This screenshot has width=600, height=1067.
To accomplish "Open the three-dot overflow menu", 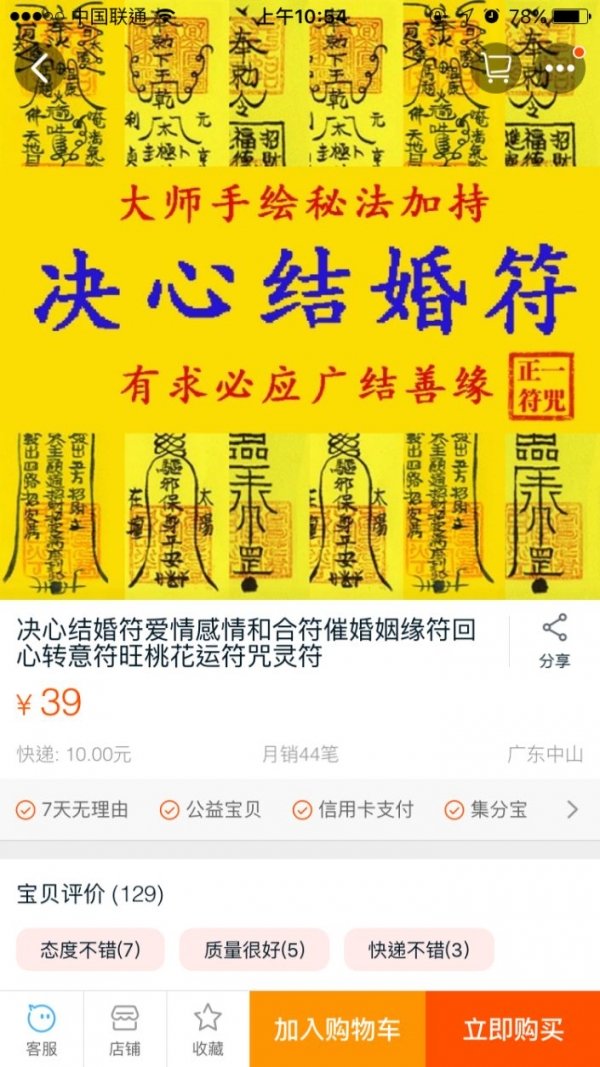I will [x=560, y=68].
